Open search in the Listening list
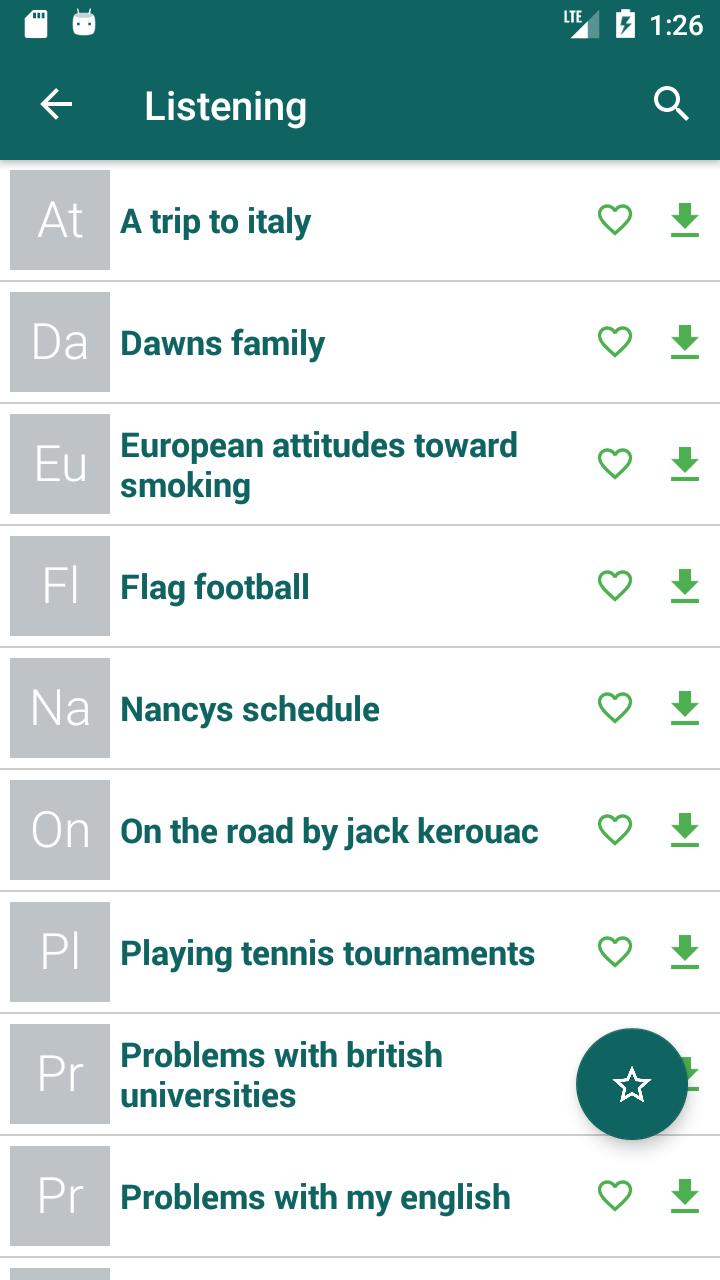Viewport: 720px width, 1280px height. (671, 104)
